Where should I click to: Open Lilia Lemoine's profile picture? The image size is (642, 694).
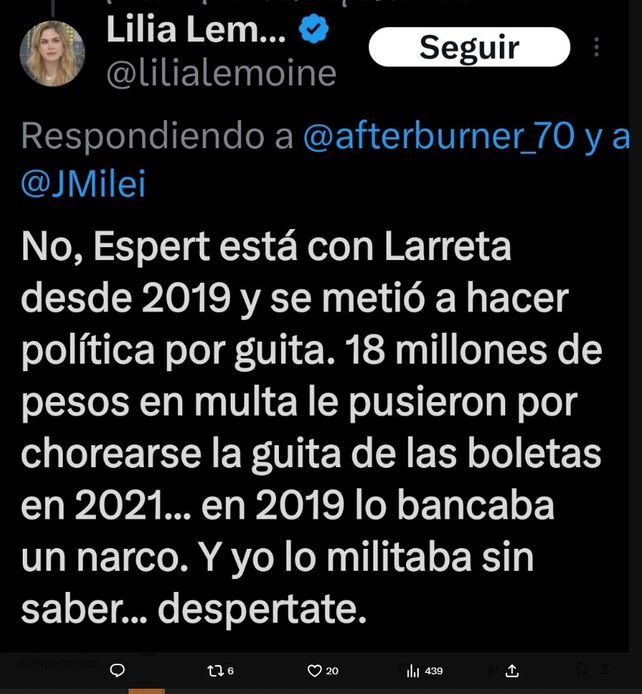coord(52,53)
